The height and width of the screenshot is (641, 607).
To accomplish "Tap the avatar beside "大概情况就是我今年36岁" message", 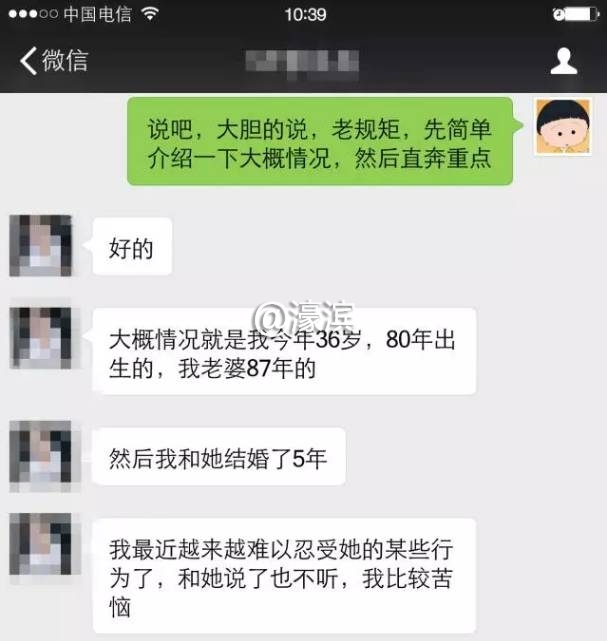I will pos(40,337).
